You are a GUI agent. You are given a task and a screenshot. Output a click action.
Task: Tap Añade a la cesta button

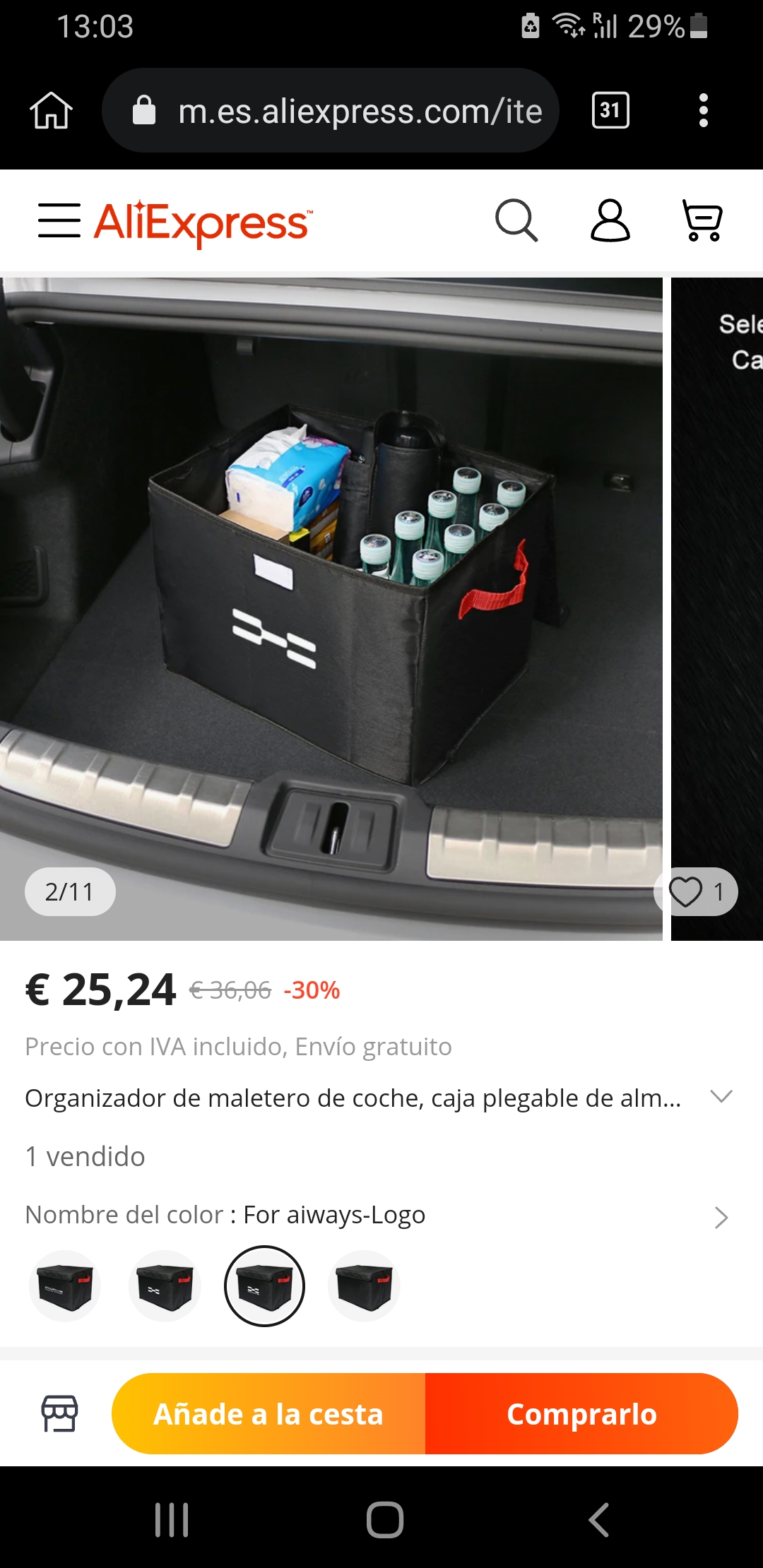268,1413
